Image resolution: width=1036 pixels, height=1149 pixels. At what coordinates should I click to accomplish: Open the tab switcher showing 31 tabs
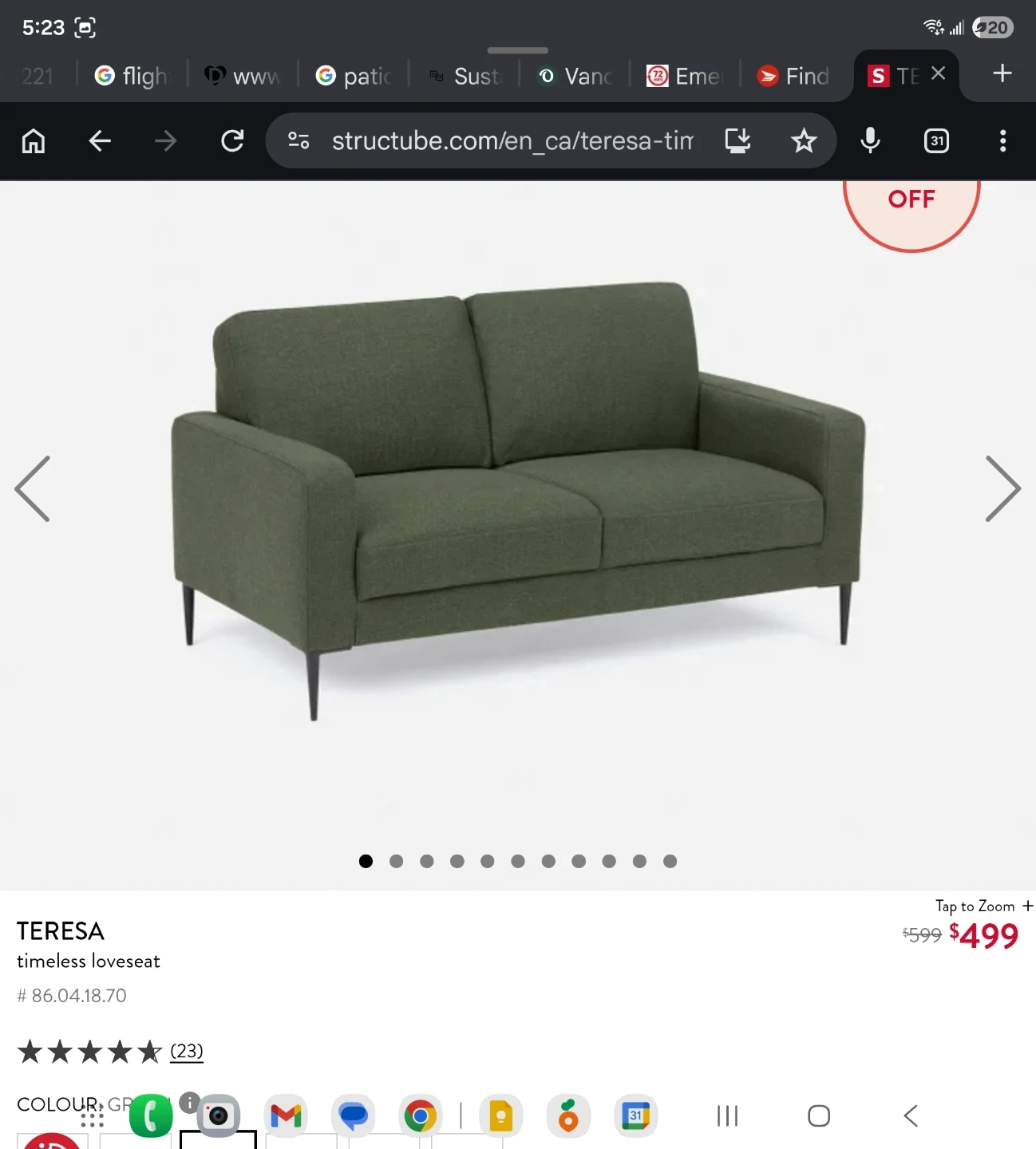click(936, 141)
